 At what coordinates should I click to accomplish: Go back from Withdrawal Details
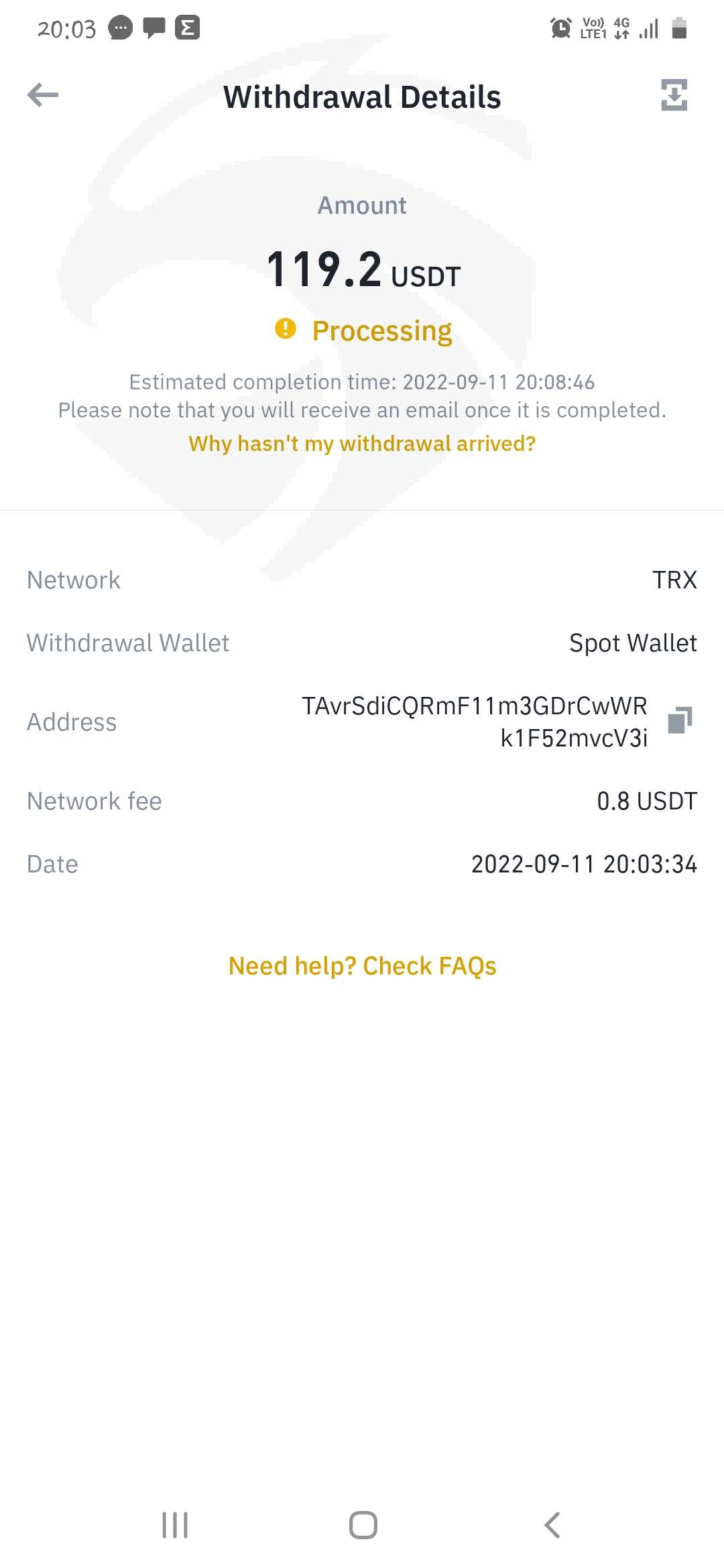point(43,95)
